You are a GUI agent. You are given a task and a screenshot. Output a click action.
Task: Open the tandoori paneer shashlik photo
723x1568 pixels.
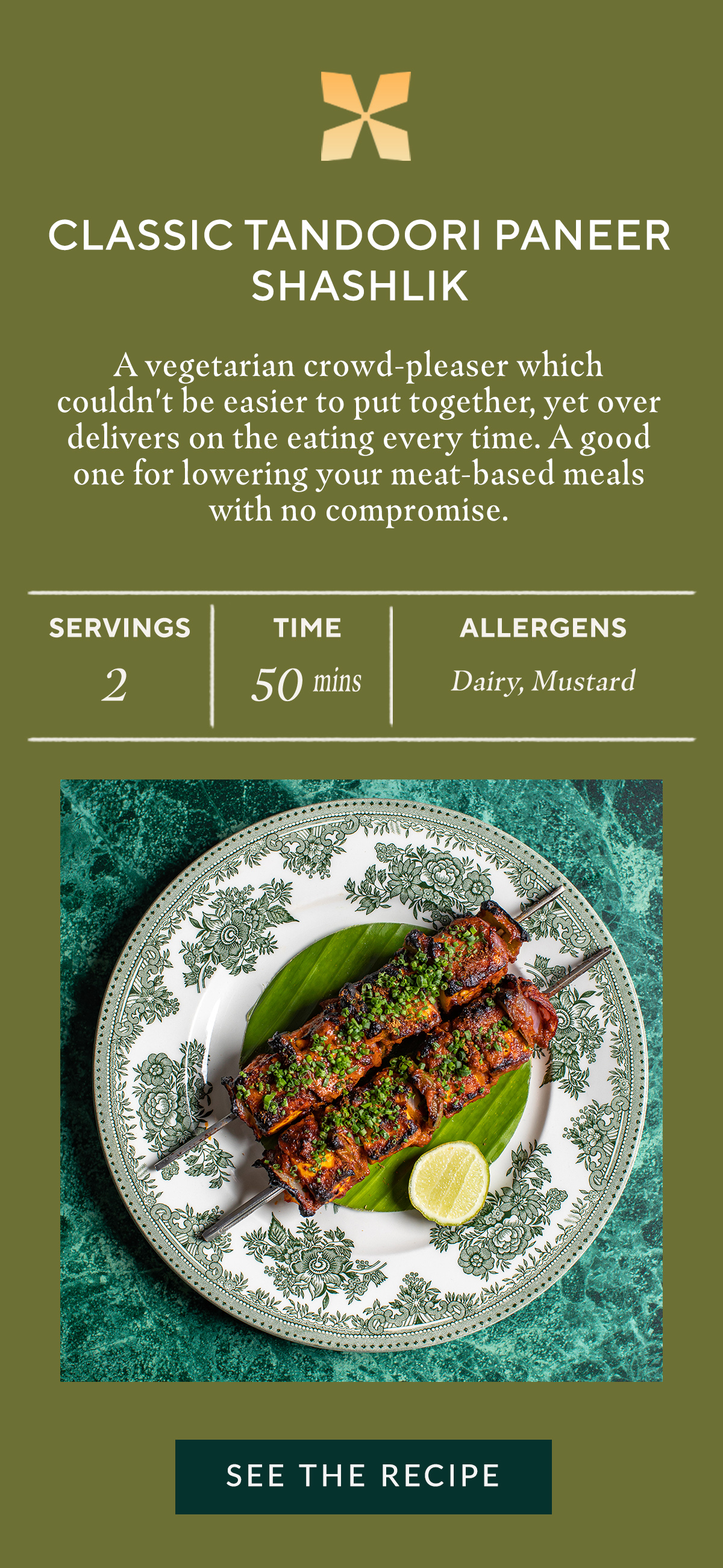[x=361, y=1080]
